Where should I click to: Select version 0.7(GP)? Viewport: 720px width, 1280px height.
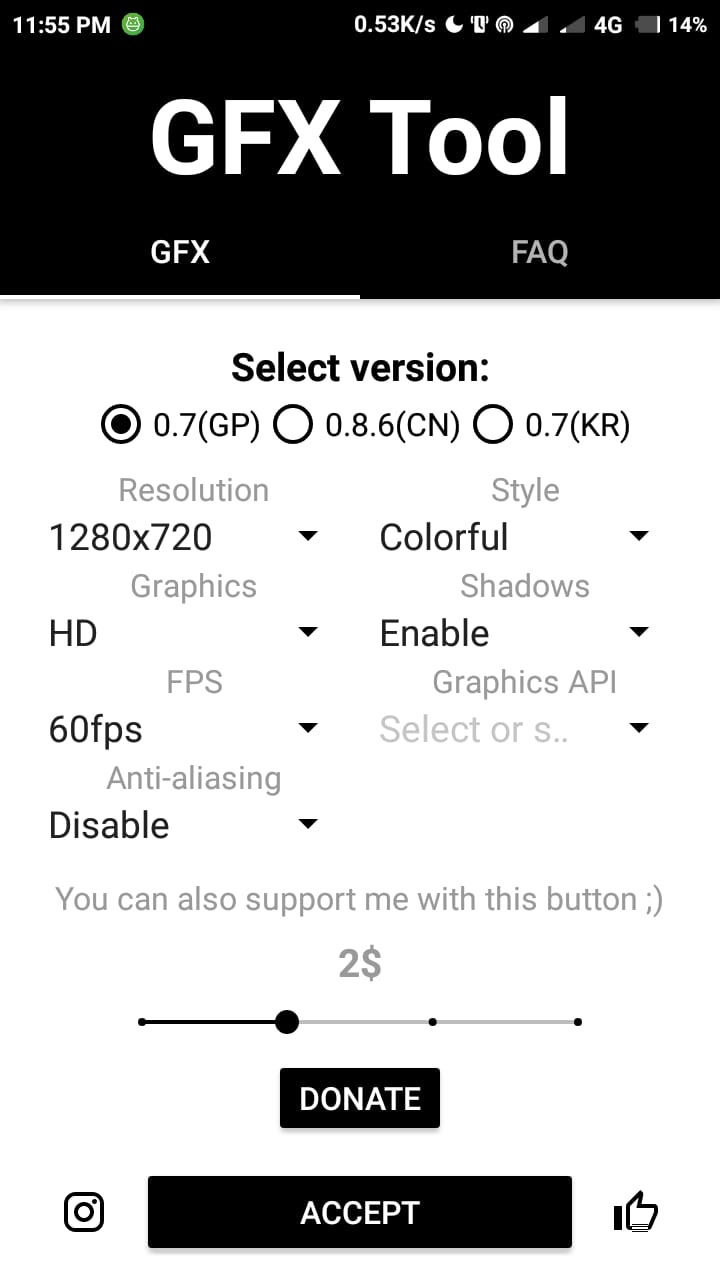click(122, 426)
